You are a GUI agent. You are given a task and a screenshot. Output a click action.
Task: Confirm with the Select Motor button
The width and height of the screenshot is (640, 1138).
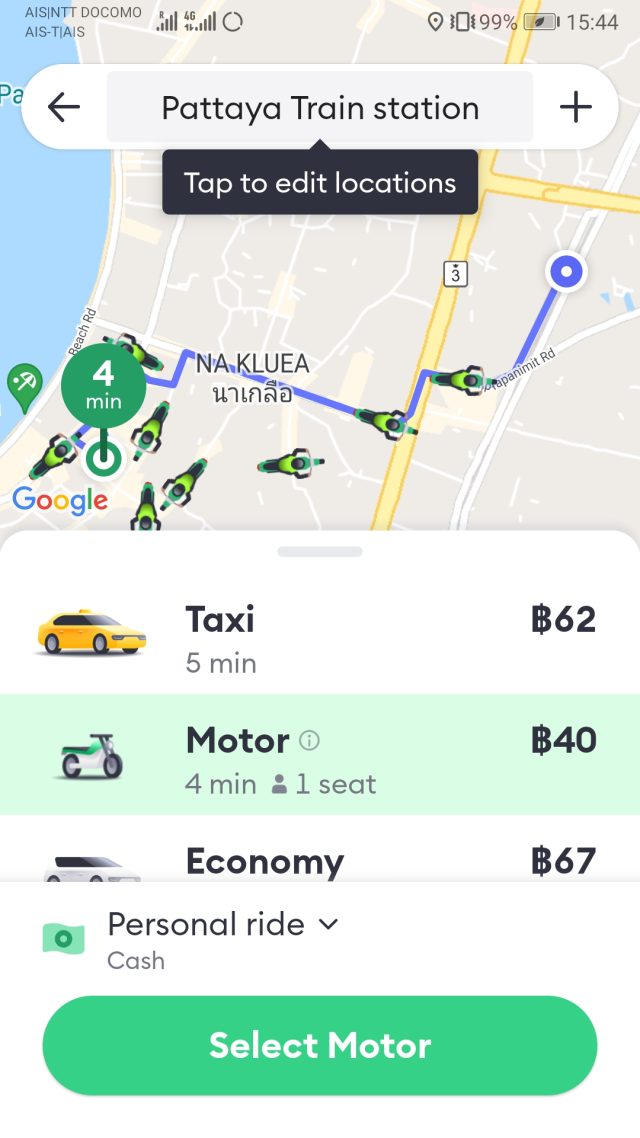[320, 1046]
